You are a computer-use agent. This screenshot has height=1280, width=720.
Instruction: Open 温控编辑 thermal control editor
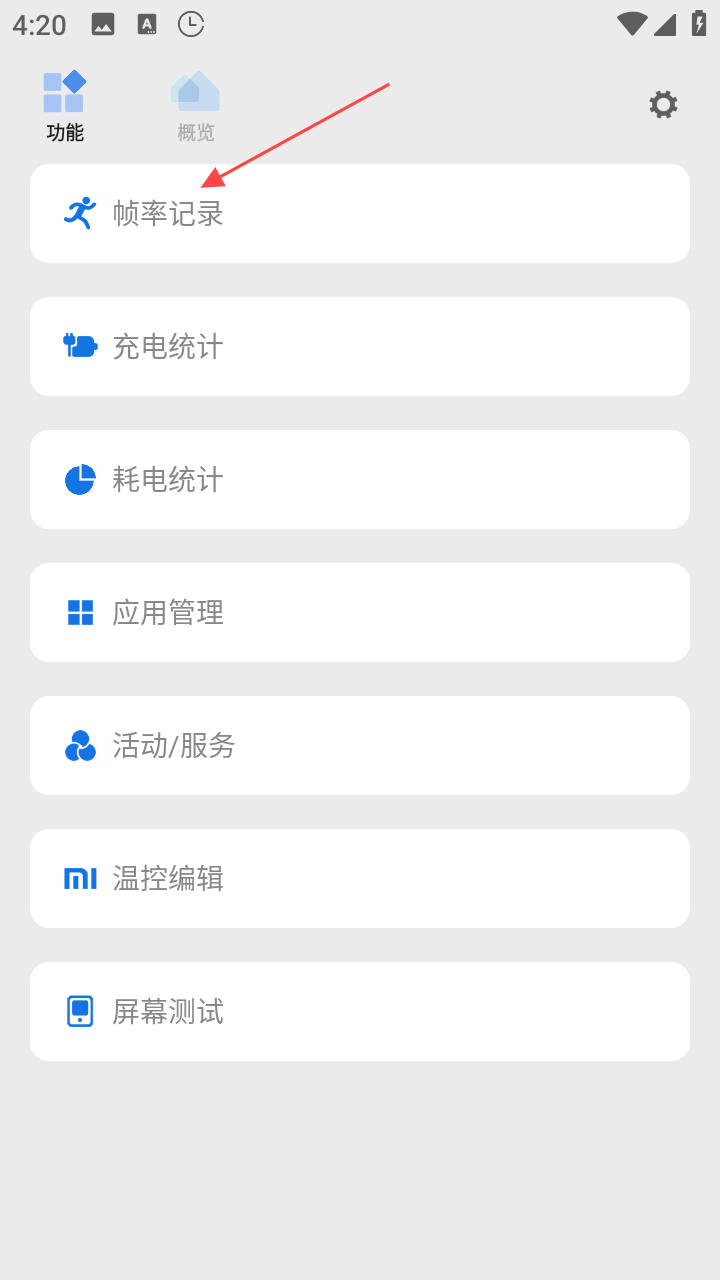[360, 879]
